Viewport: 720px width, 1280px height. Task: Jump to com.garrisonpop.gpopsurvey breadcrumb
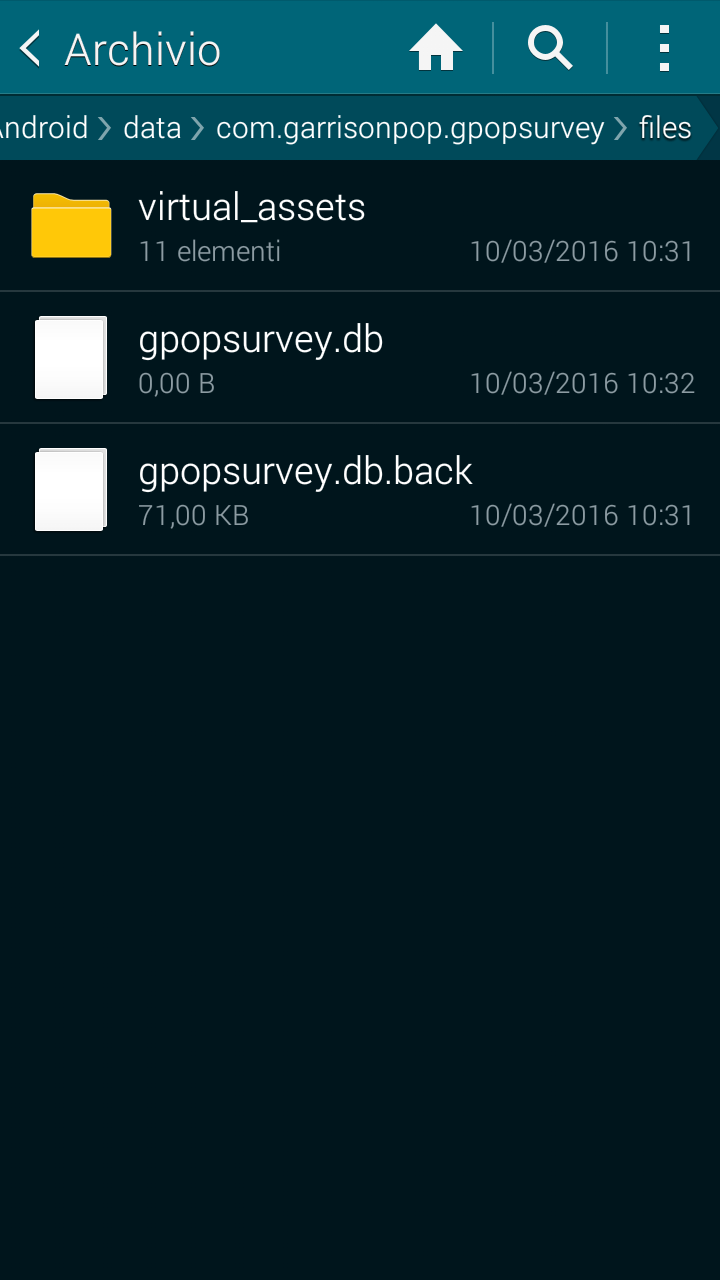[x=410, y=128]
